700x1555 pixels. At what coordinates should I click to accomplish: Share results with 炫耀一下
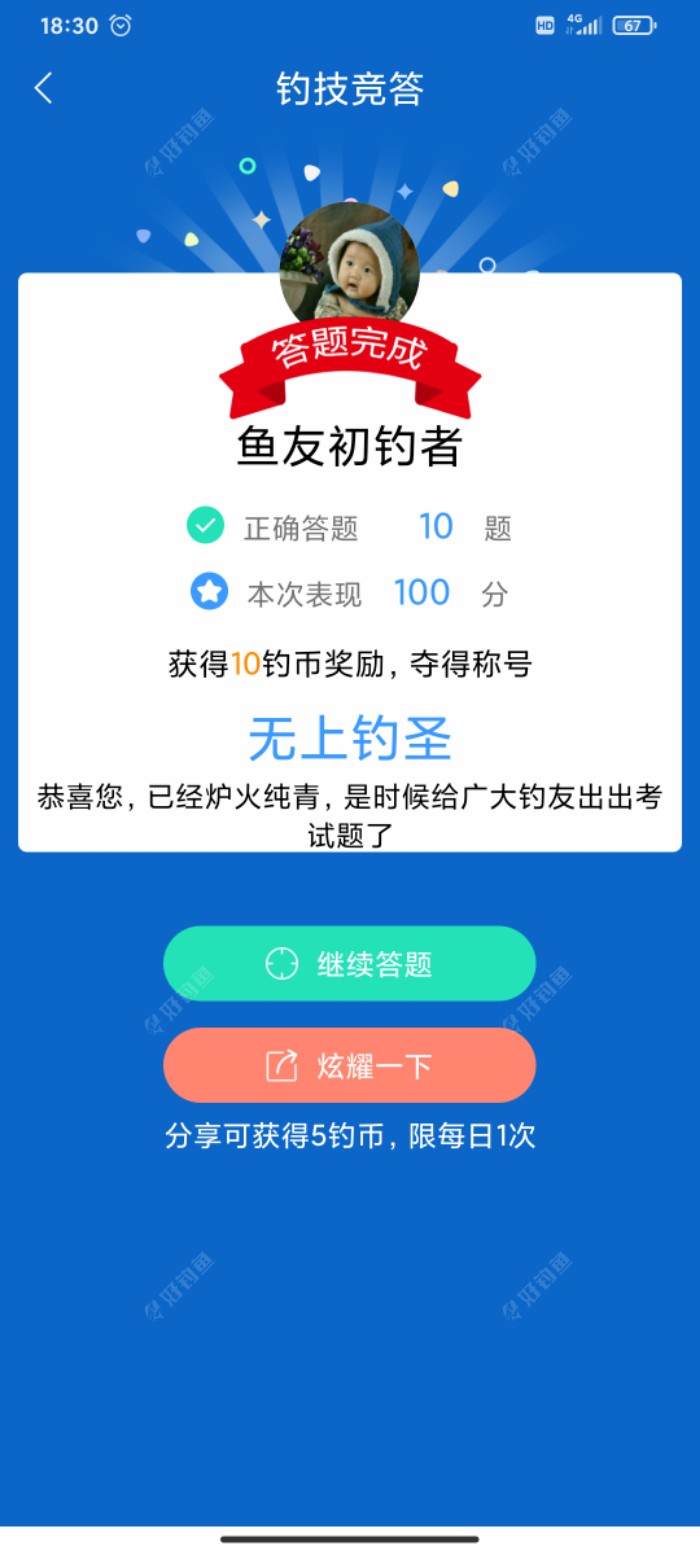coord(349,1066)
